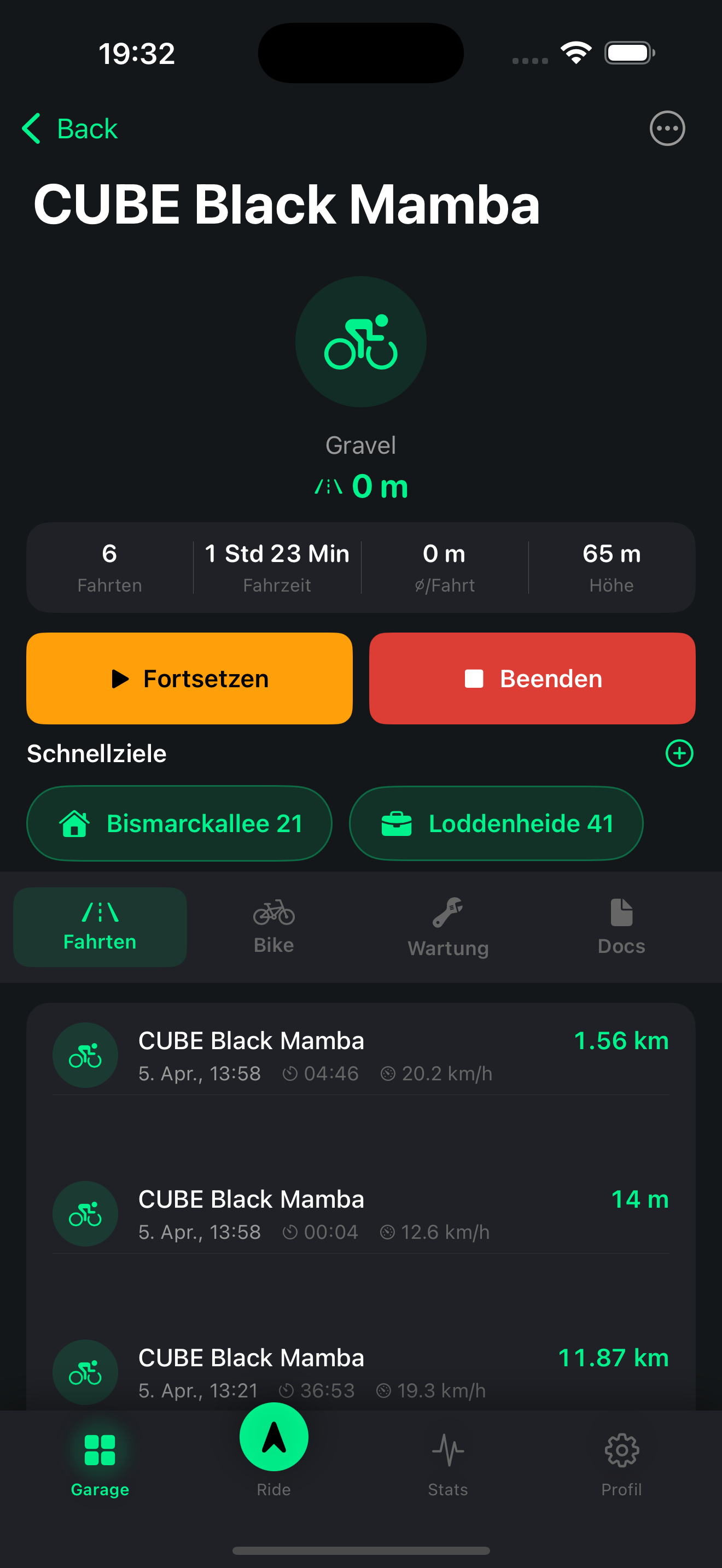Switch to the Bike section

(x=273, y=927)
